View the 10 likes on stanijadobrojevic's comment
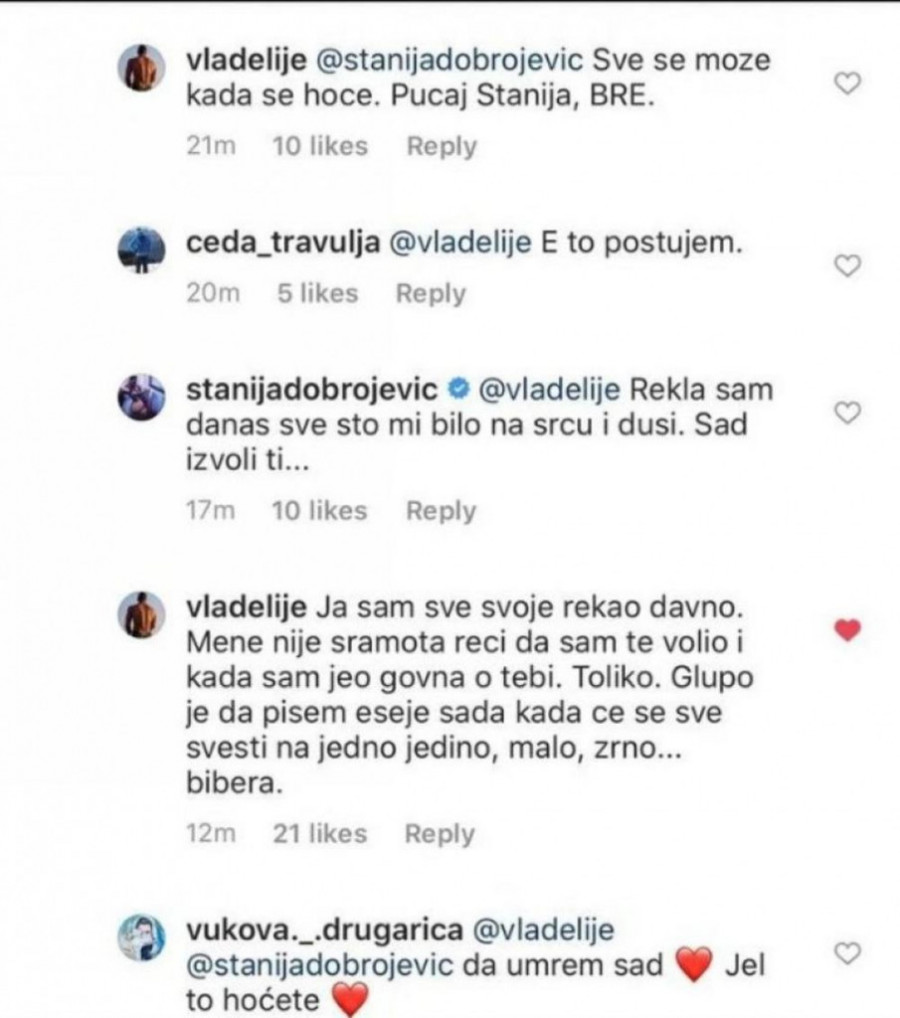 click(320, 511)
